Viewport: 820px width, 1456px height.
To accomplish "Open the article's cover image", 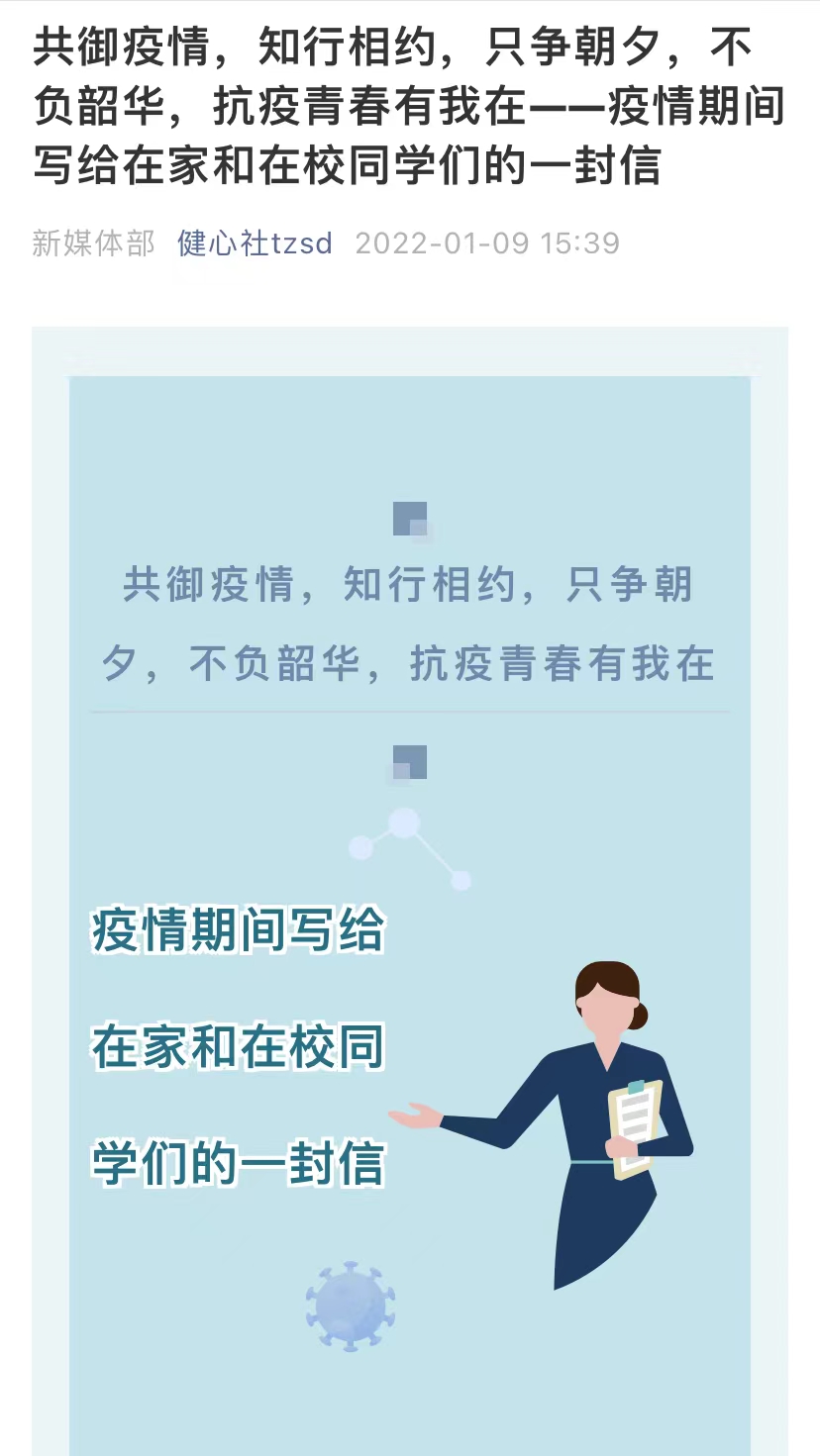I will pyautogui.click(x=410, y=891).
